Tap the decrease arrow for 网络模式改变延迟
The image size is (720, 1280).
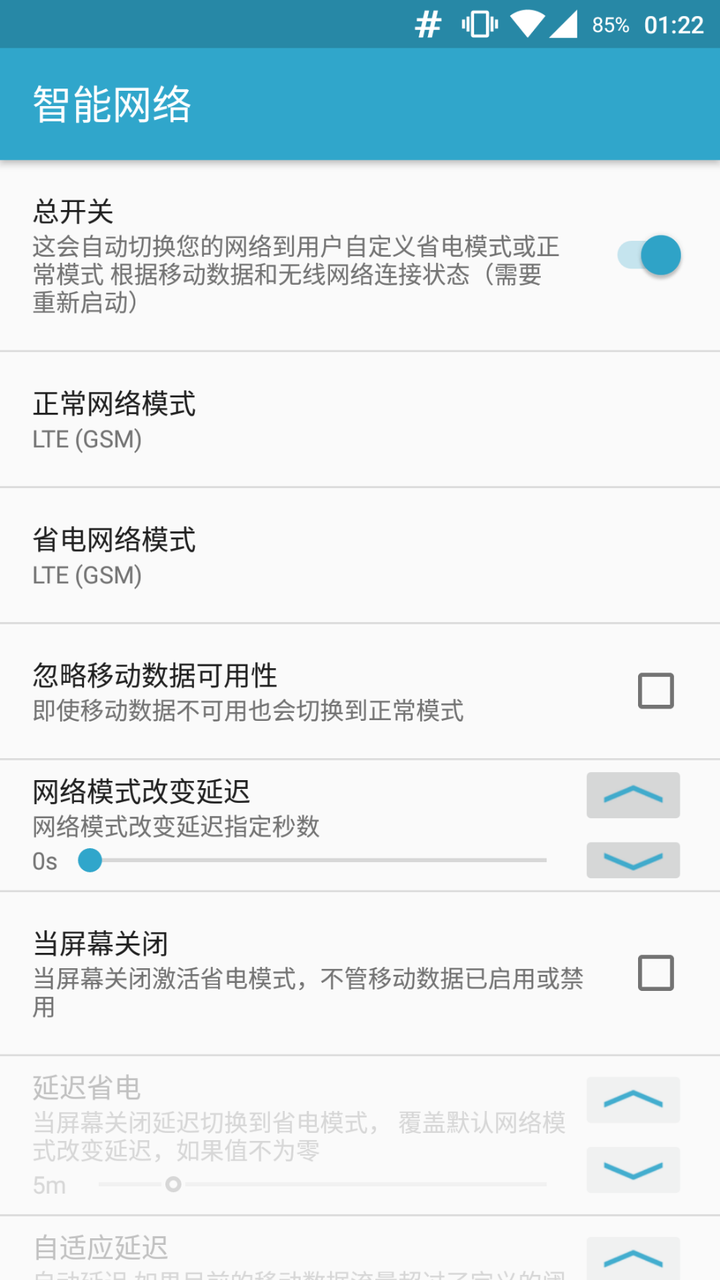click(632, 859)
